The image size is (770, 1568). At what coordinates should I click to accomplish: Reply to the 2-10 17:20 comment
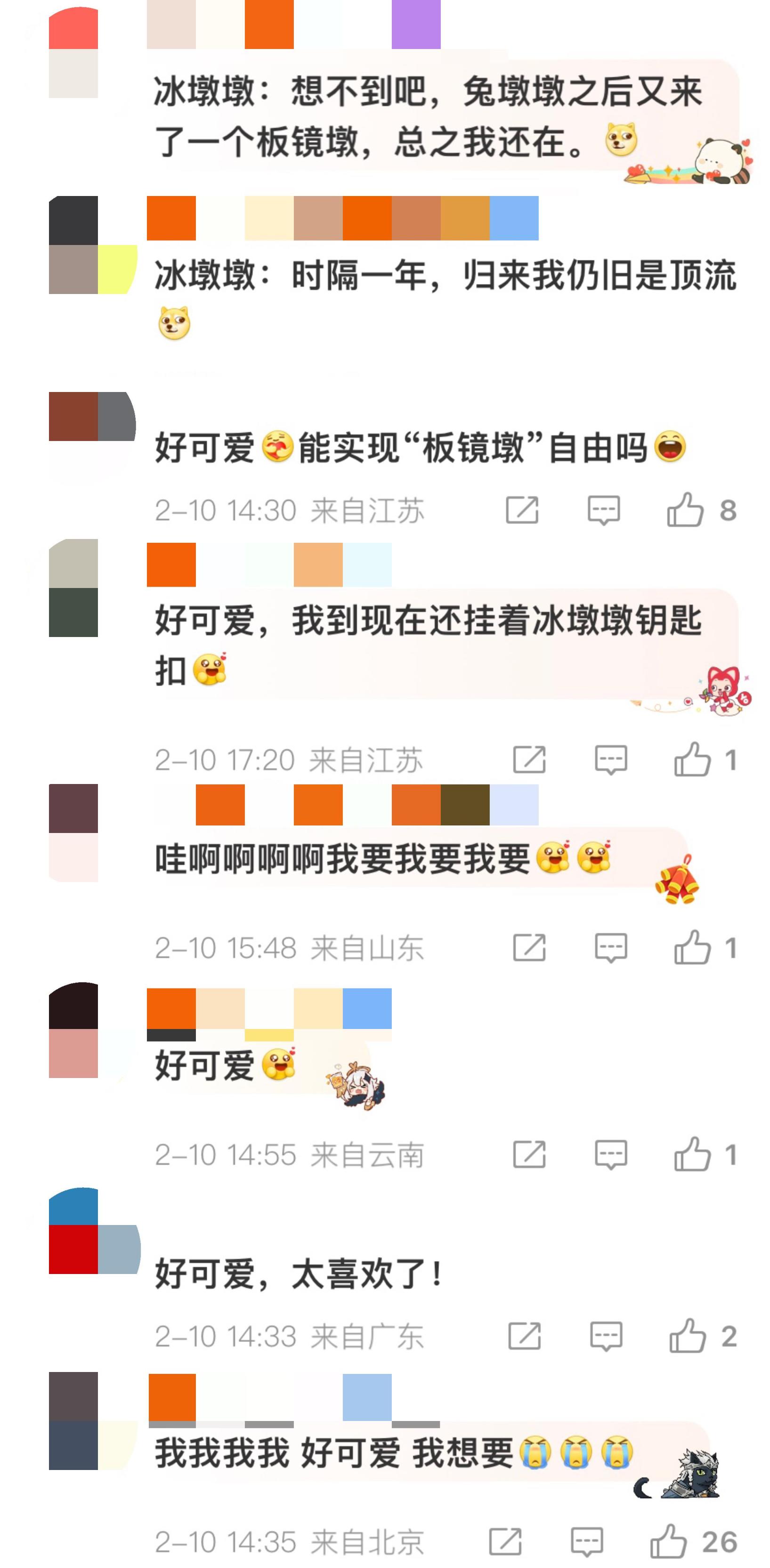[x=611, y=759]
